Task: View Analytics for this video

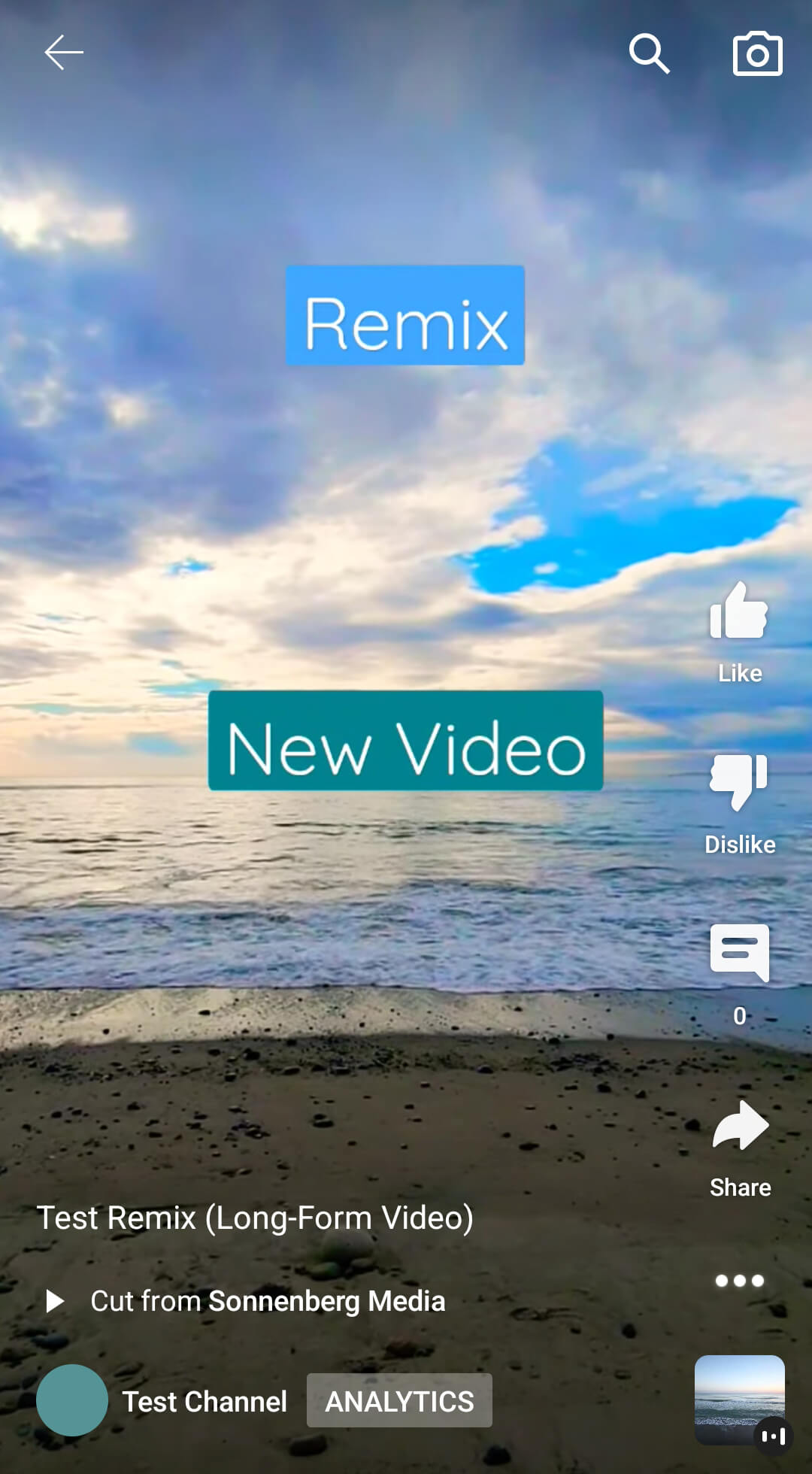Action: [399, 1401]
